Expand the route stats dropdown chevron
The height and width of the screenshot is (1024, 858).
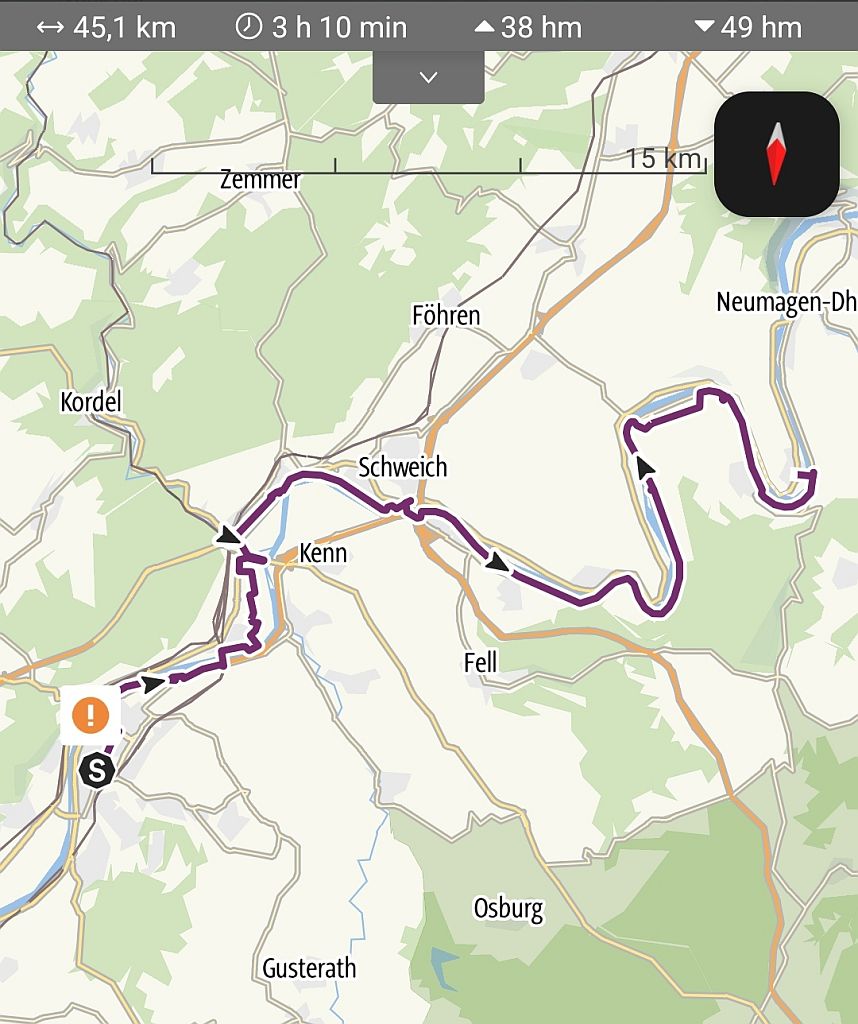tap(428, 77)
